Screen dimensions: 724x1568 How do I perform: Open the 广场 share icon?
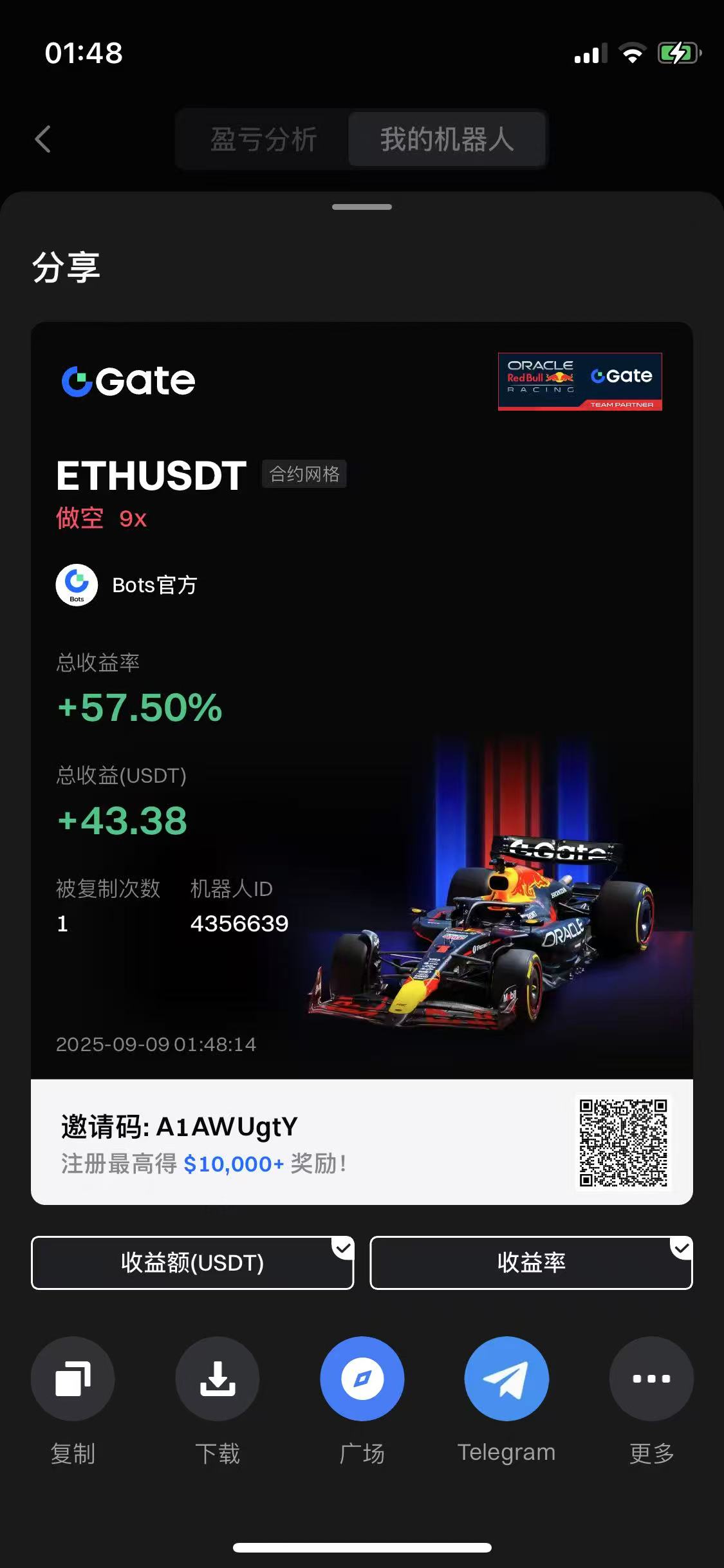coord(362,1377)
